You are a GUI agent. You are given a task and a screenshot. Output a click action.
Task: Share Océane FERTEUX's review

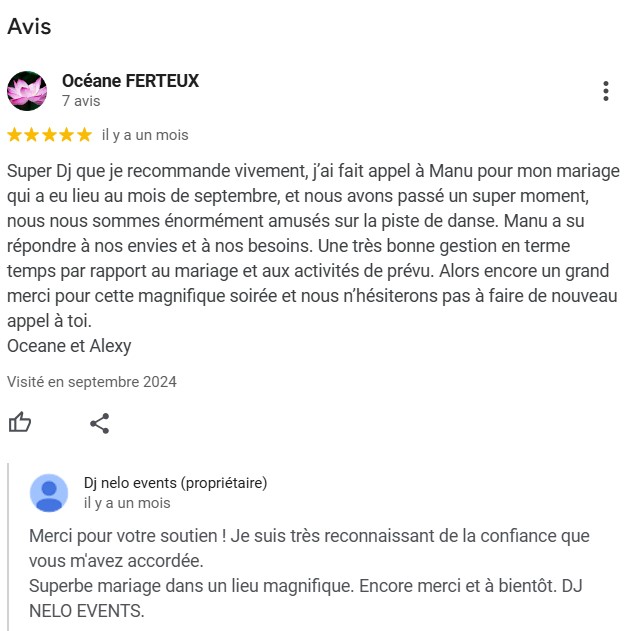tap(99, 422)
